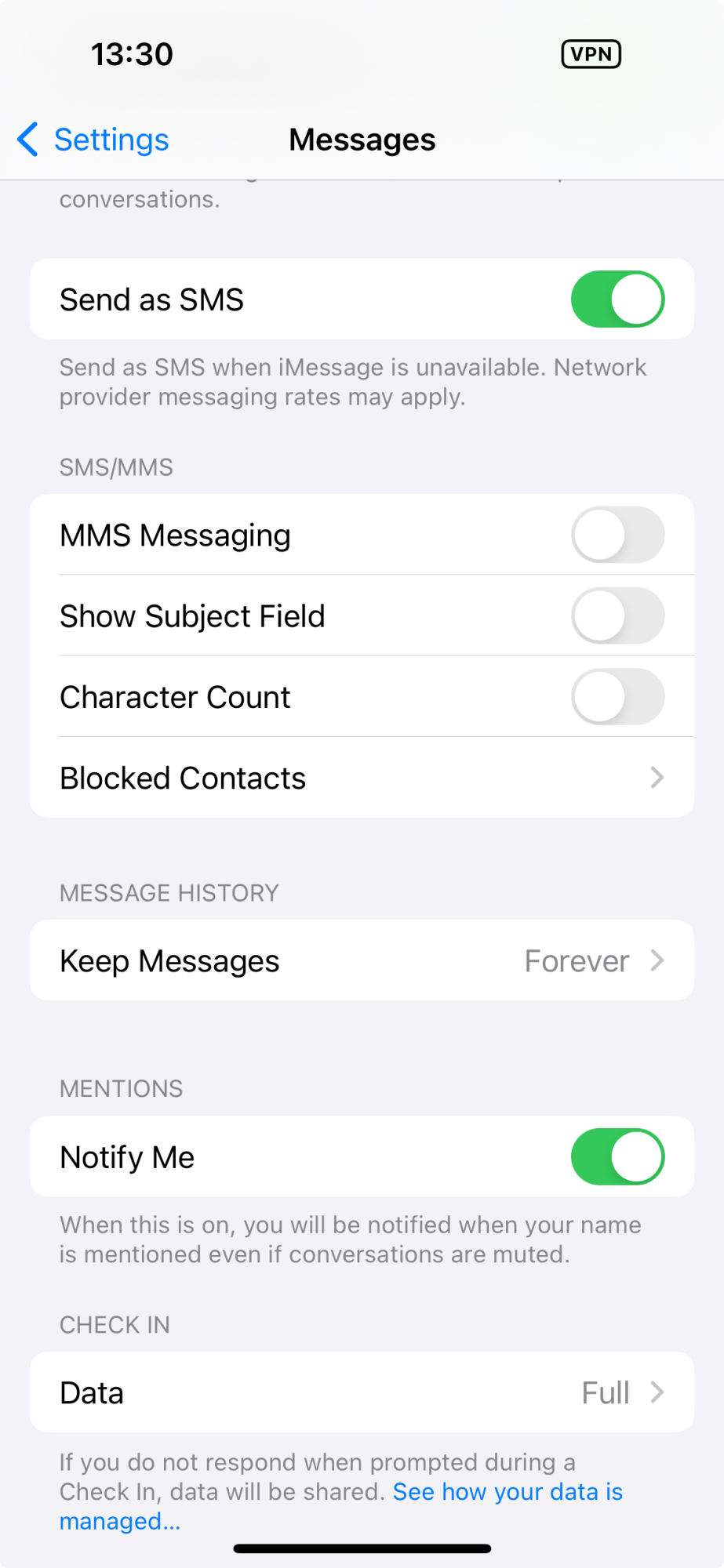
Task: Open Check In Data options
Action: tap(362, 1392)
